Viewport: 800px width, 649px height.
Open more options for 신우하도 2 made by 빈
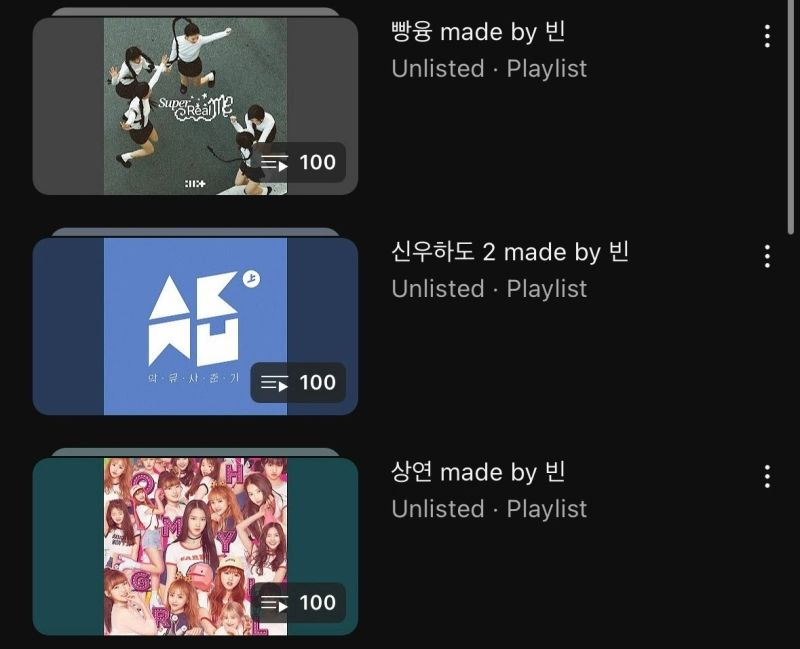(767, 256)
